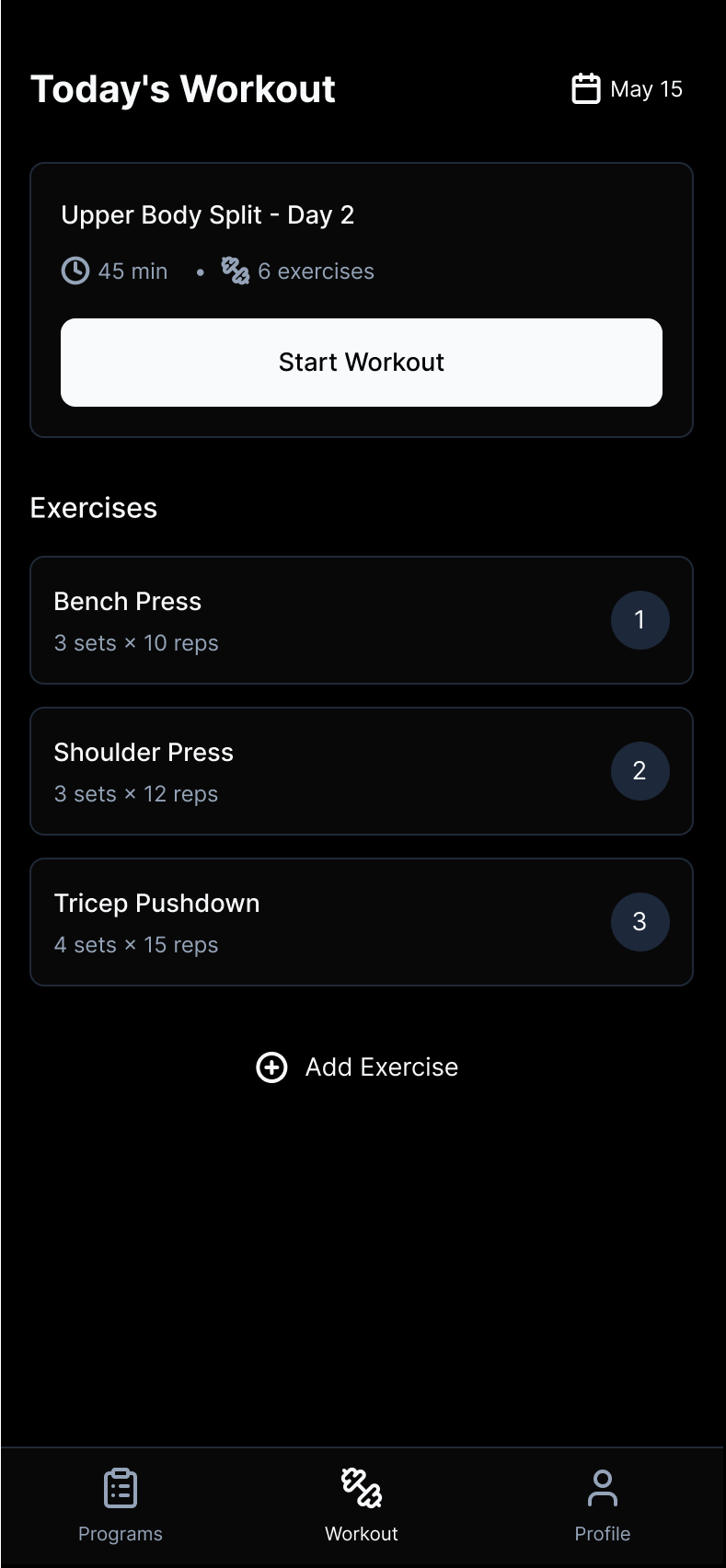Open the calendar date picker icon
This screenshot has width=726, height=1568.
585,88
